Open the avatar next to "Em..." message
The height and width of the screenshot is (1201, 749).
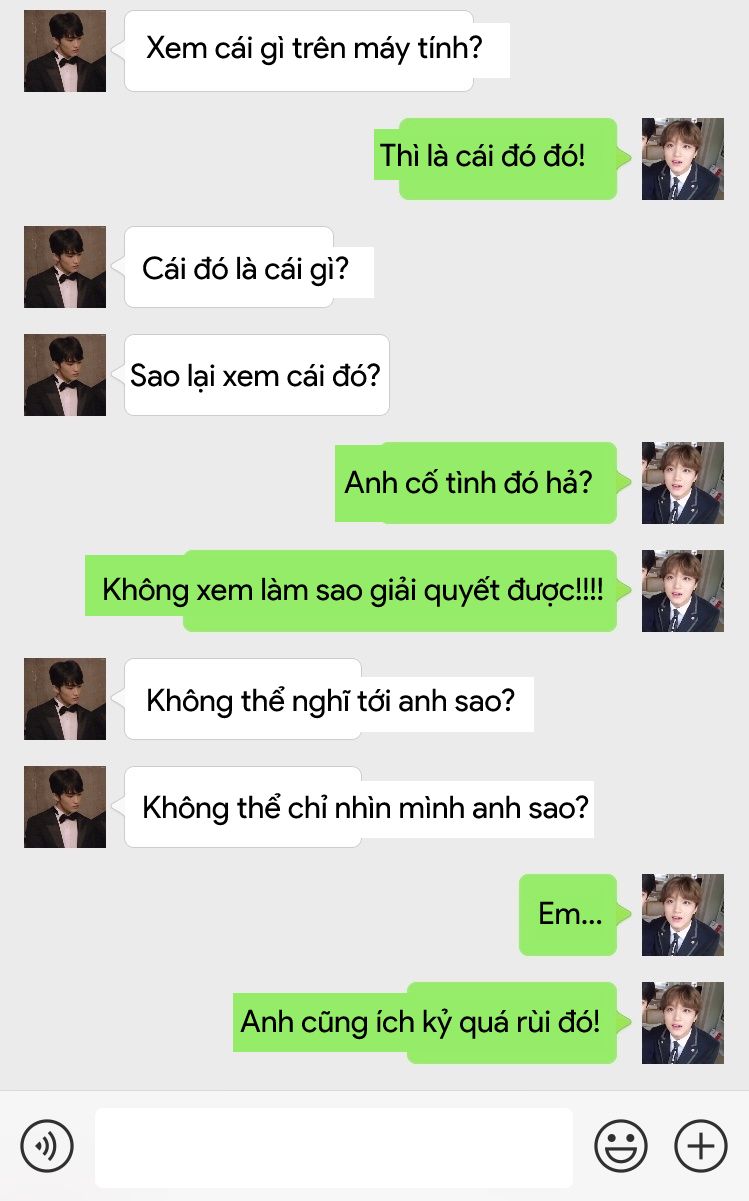pyautogui.click(x=683, y=915)
